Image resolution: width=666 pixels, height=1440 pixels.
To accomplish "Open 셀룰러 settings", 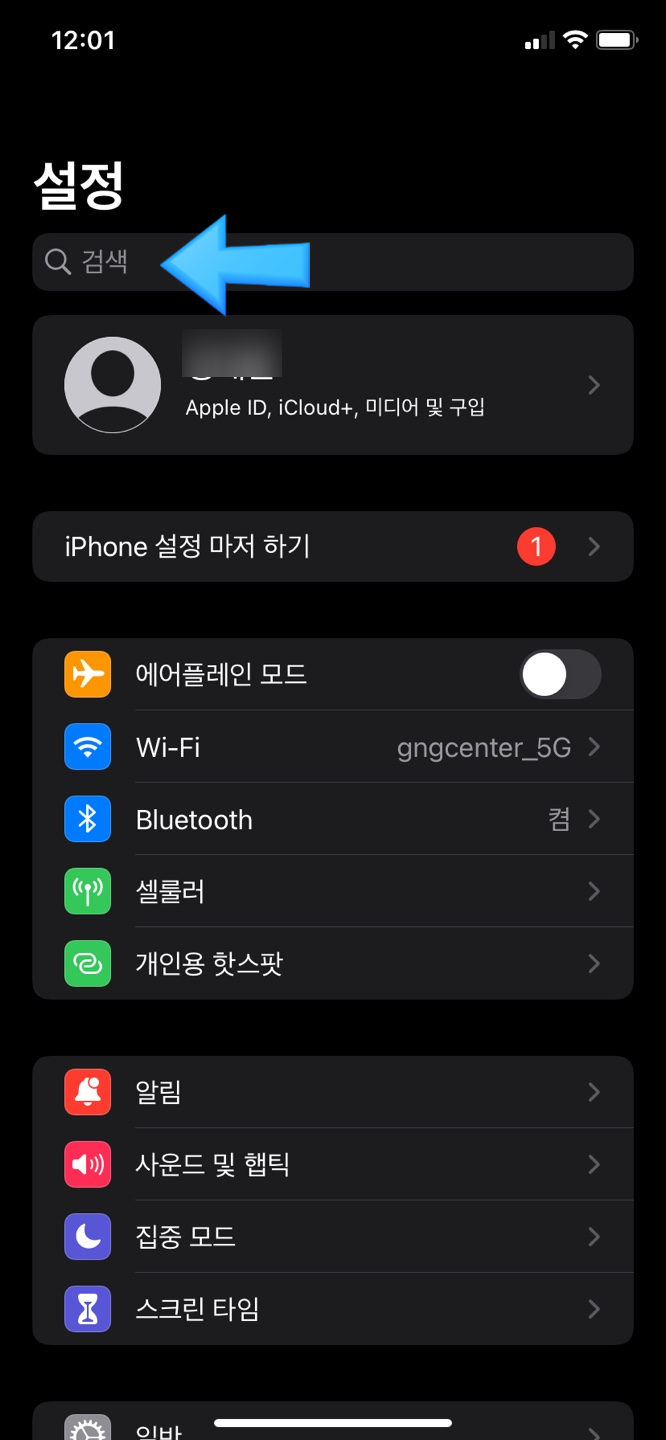I will (333, 891).
